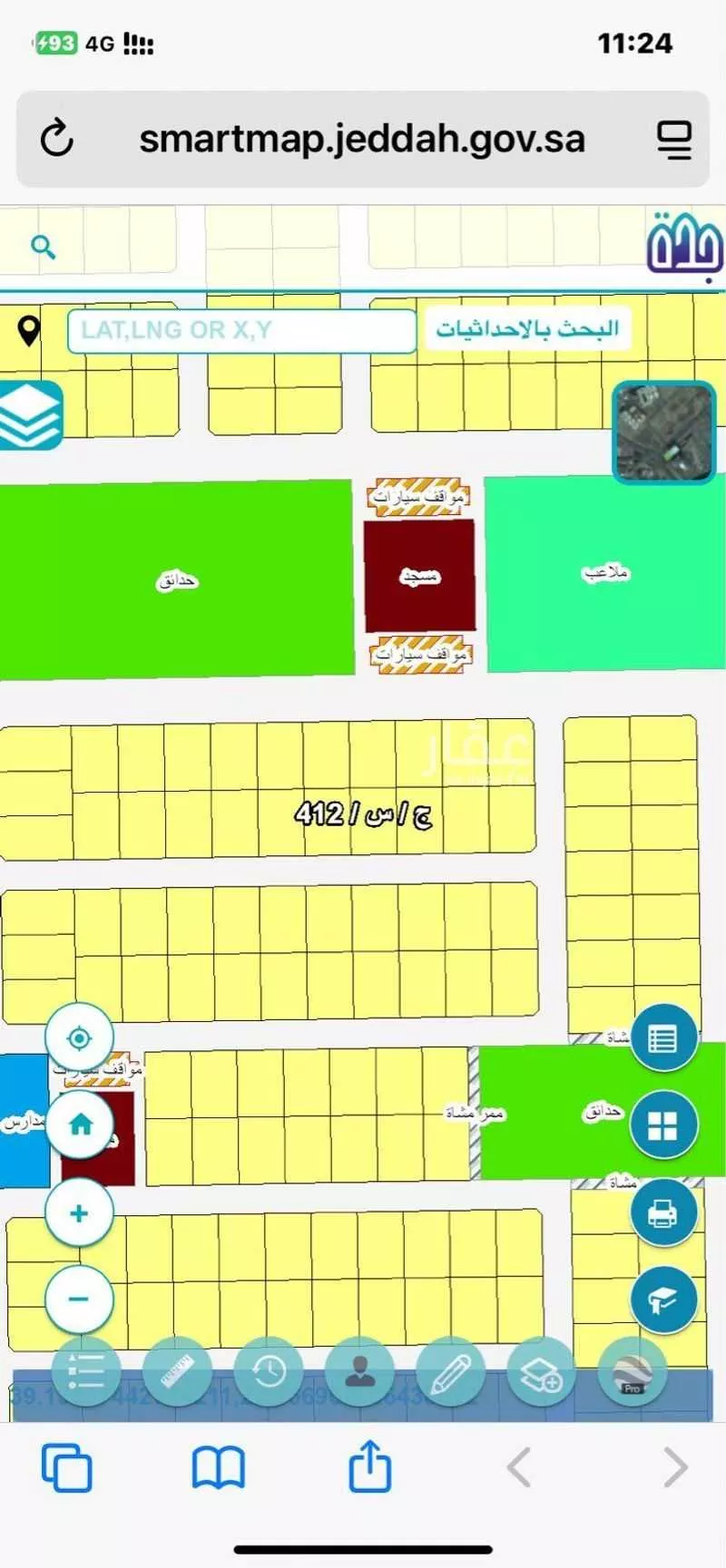Viewport: 726px width, 1568px height.
Task: Tap the البحث بالاحداثيات search button
Action: pos(527,329)
